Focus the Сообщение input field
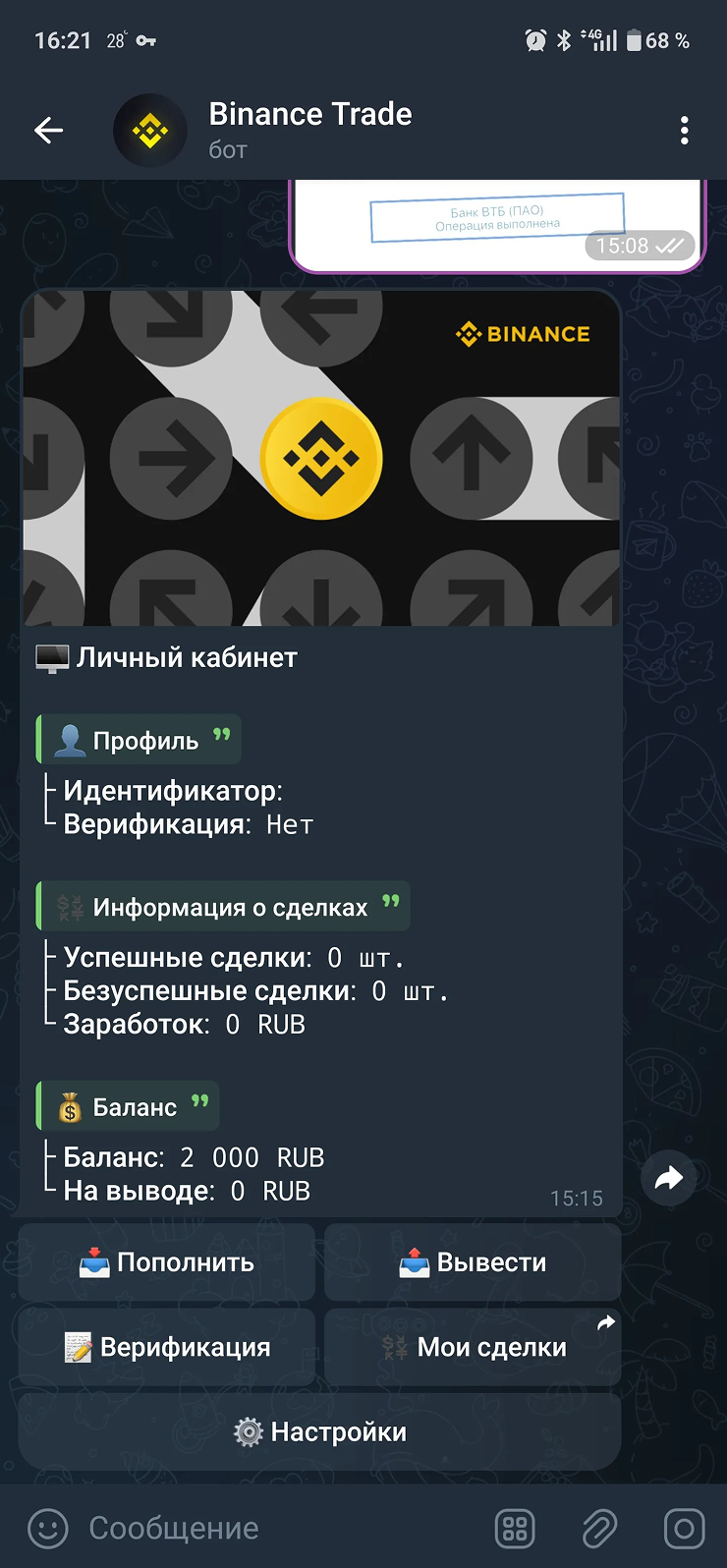 [x=275, y=1528]
